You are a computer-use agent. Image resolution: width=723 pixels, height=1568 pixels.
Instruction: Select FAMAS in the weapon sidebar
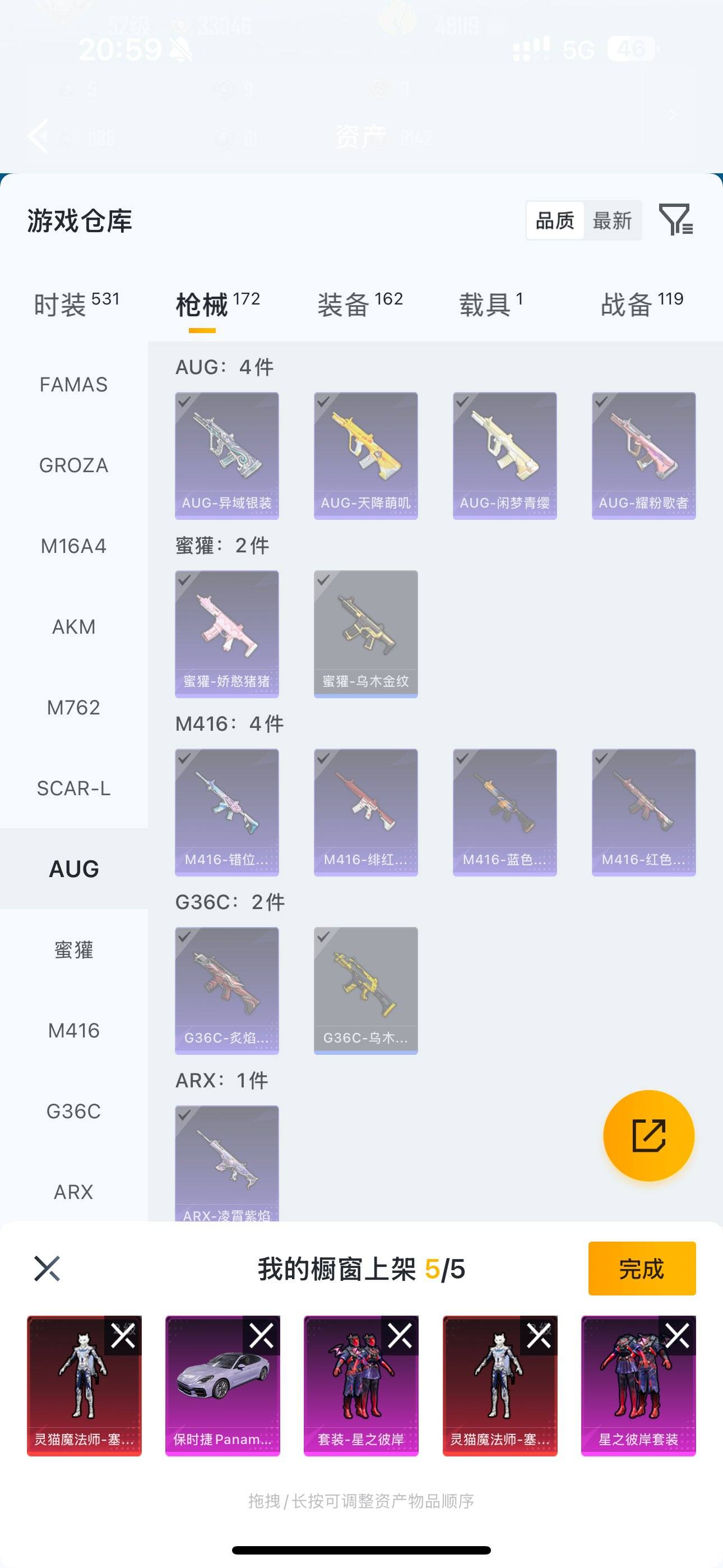pyautogui.click(x=73, y=385)
